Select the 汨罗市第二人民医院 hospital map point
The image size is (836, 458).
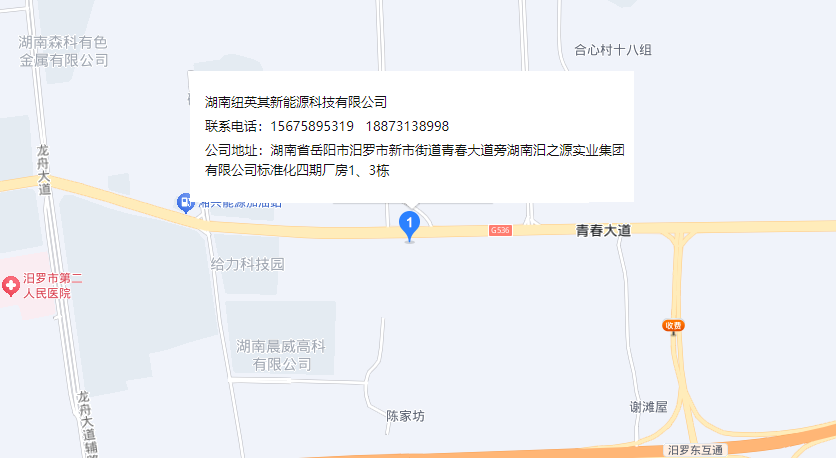click(x=11, y=286)
